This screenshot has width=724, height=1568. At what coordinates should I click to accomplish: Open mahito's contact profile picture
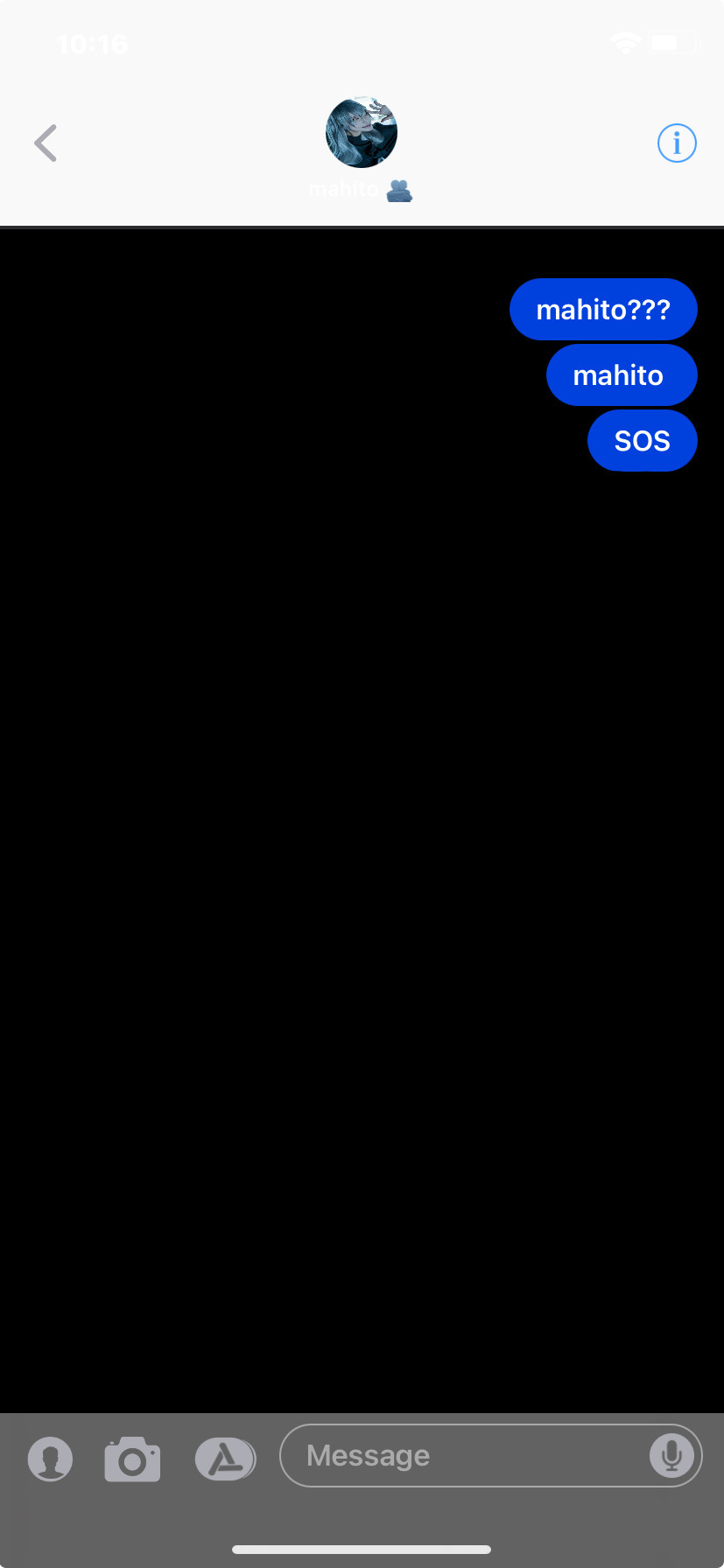pyautogui.click(x=362, y=132)
